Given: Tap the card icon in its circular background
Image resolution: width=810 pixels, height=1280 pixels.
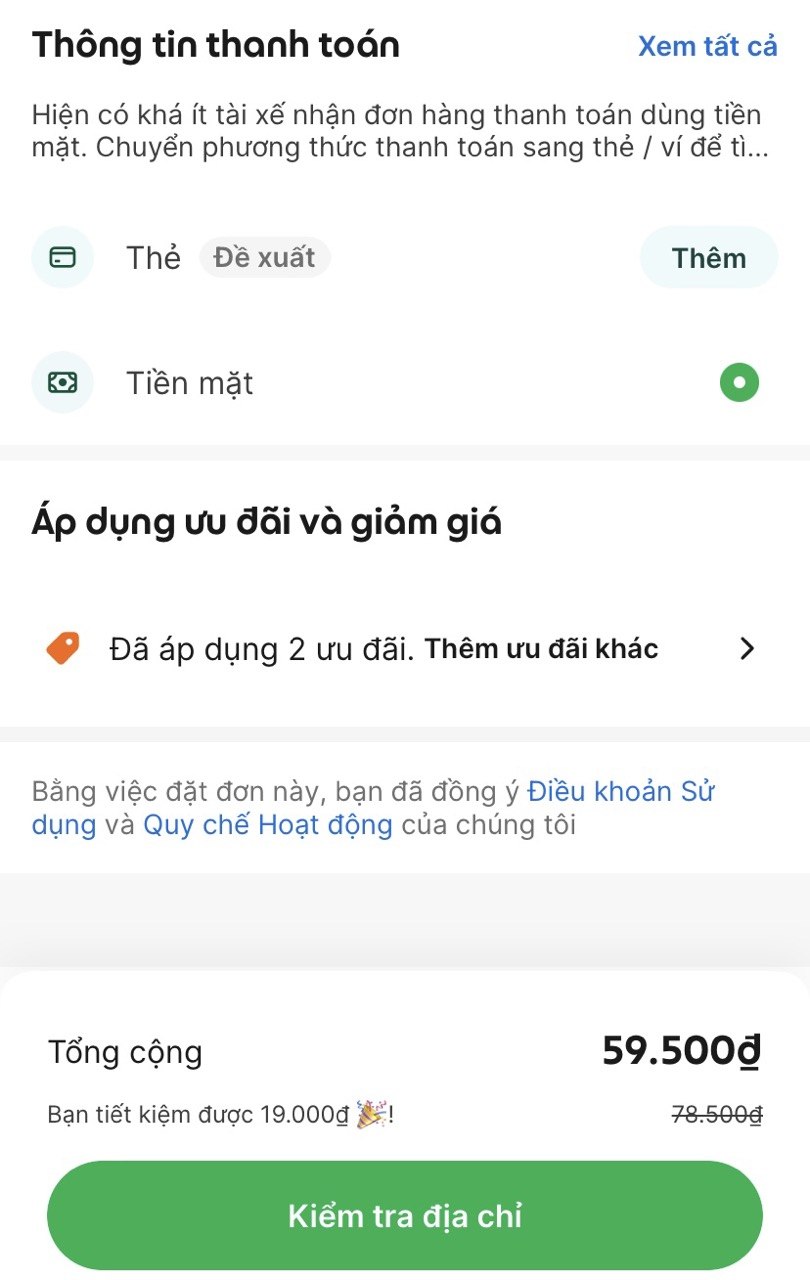Looking at the screenshot, I should point(62,257).
